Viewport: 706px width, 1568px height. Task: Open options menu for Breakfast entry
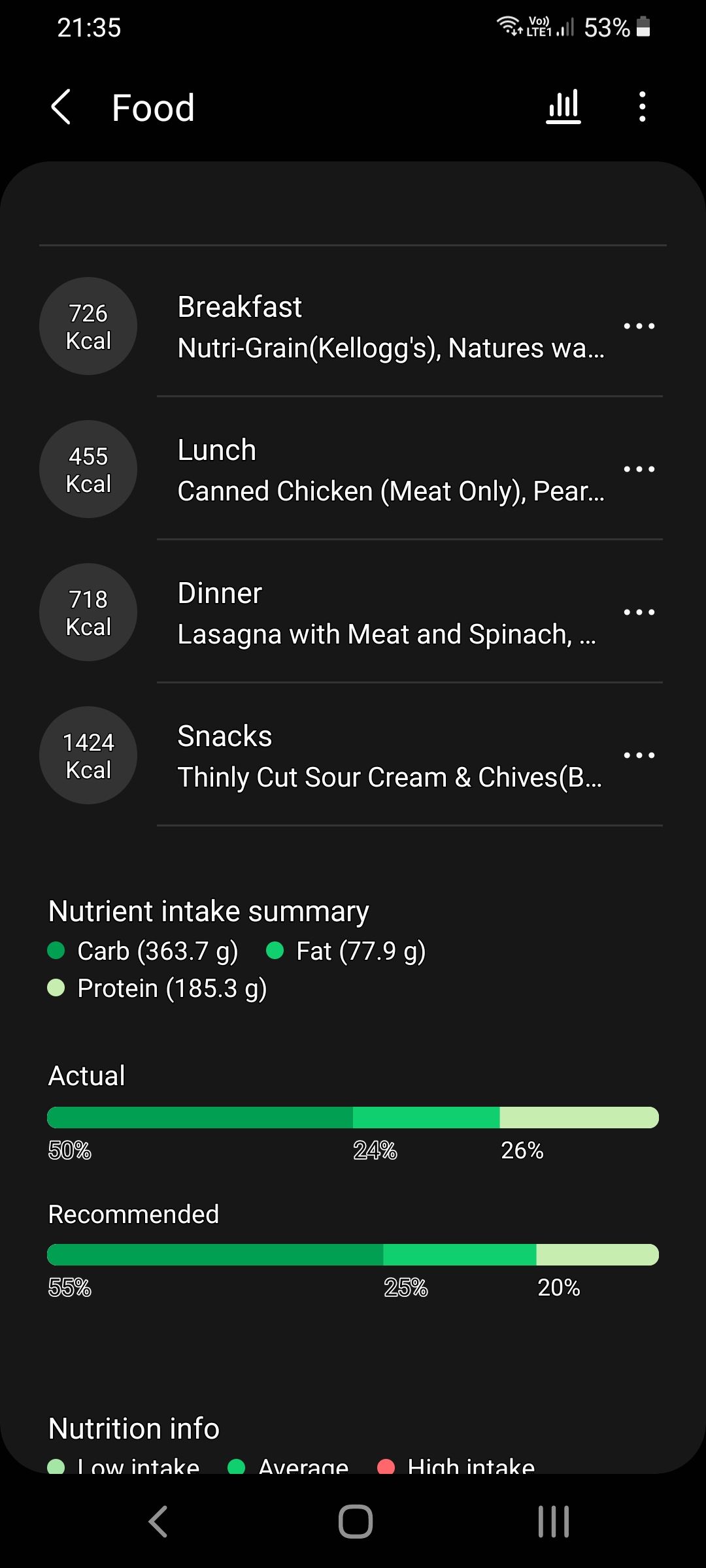pyautogui.click(x=639, y=325)
